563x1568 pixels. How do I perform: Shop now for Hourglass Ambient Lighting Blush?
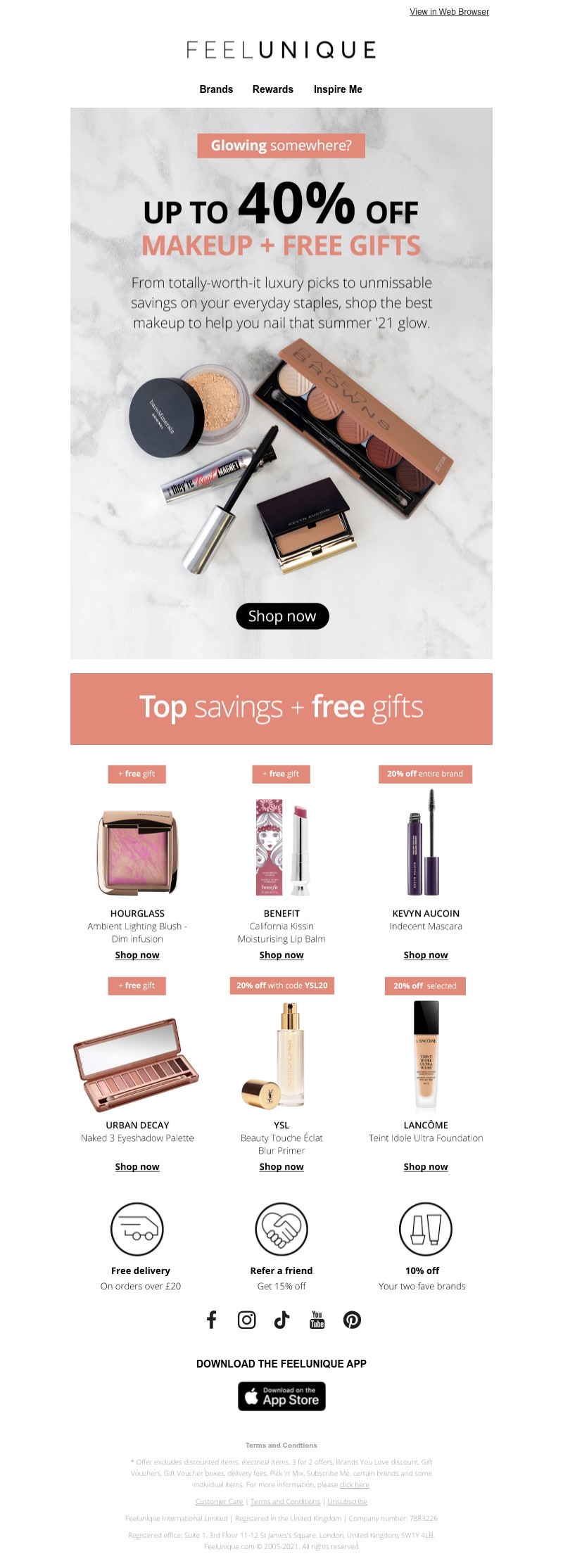tap(137, 955)
